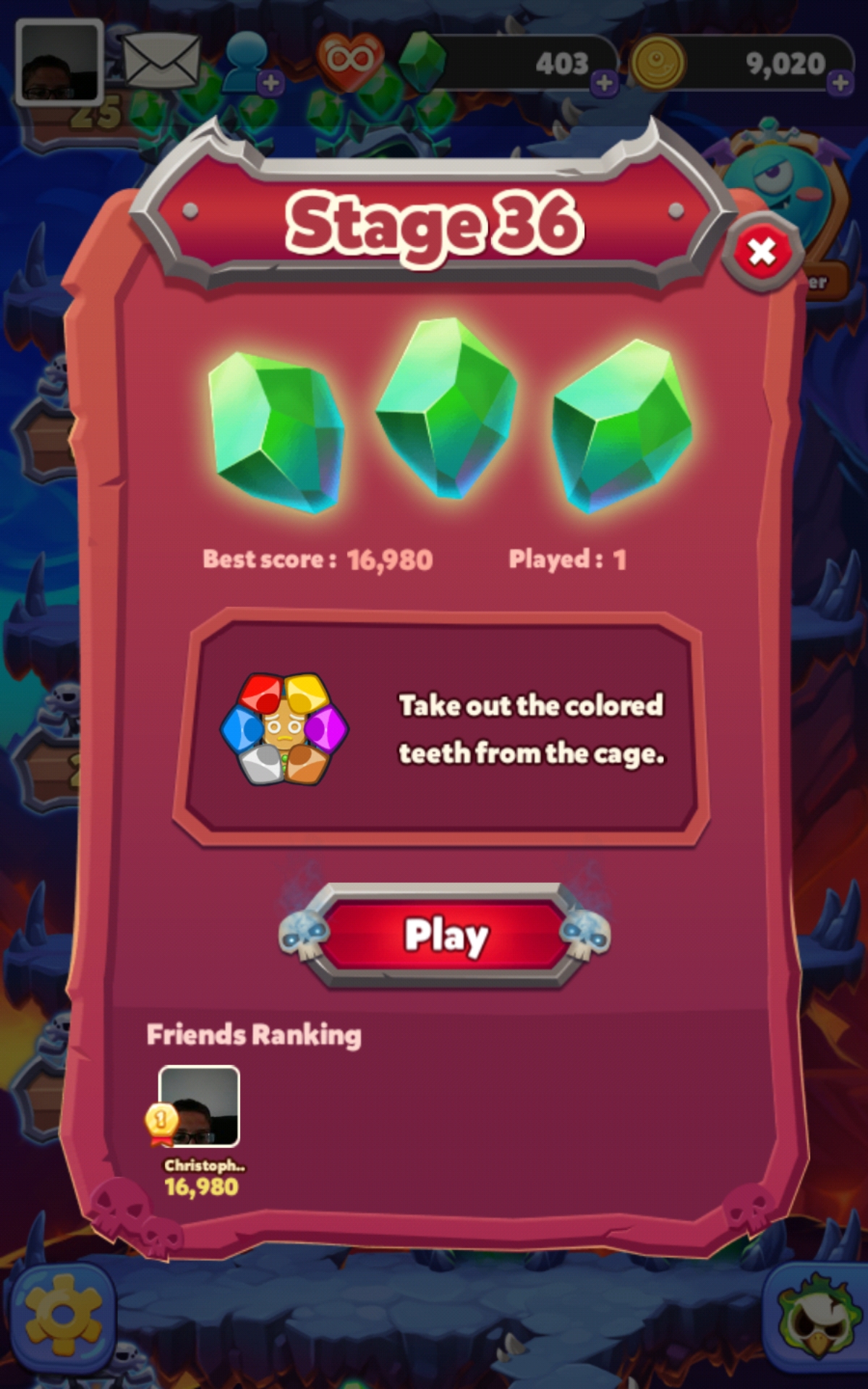Viewport: 868px width, 1389px height.
Task: Start Stage 36 with the Play button
Action: 444,935
